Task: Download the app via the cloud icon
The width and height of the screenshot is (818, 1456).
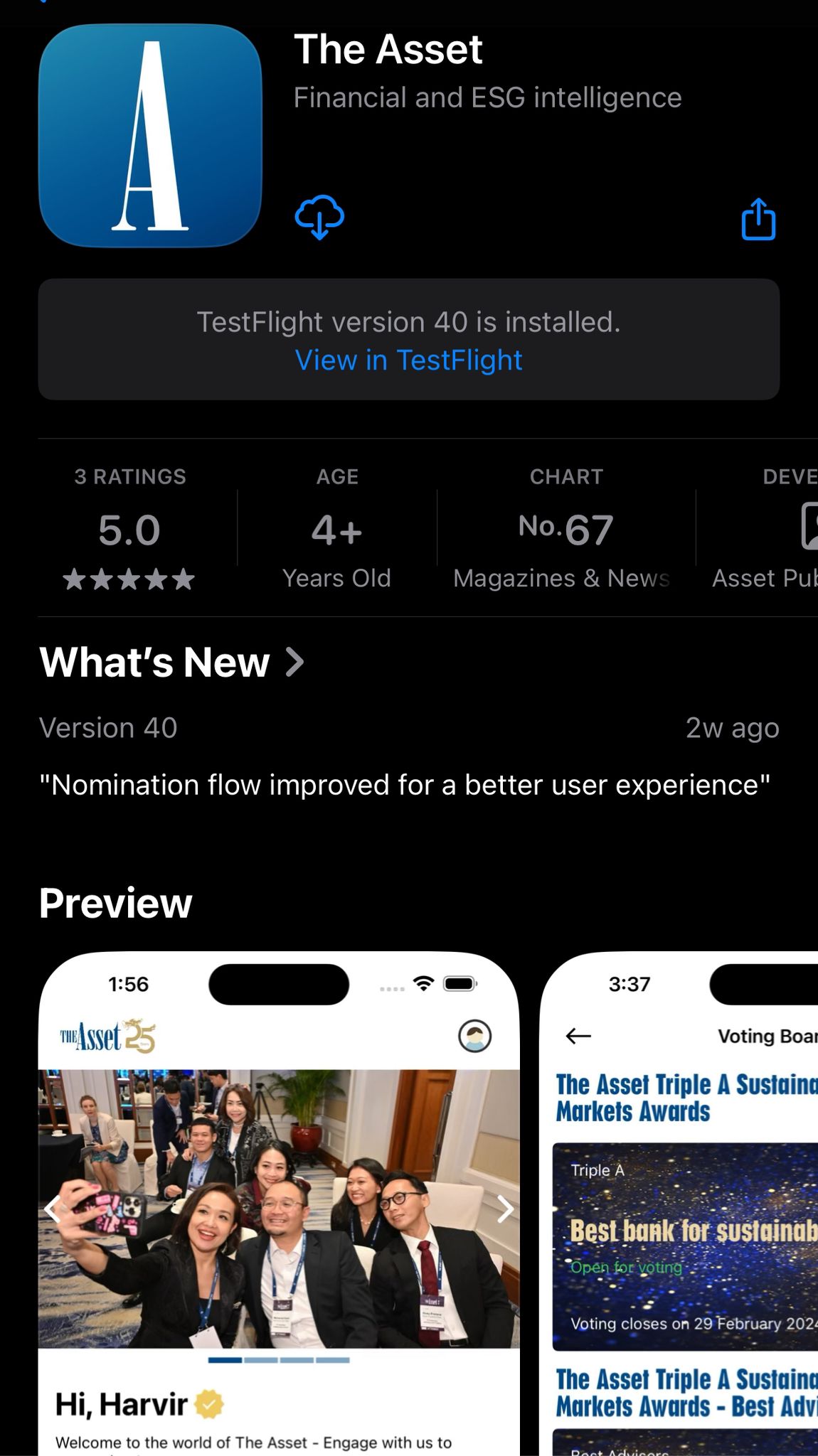Action: [319, 218]
